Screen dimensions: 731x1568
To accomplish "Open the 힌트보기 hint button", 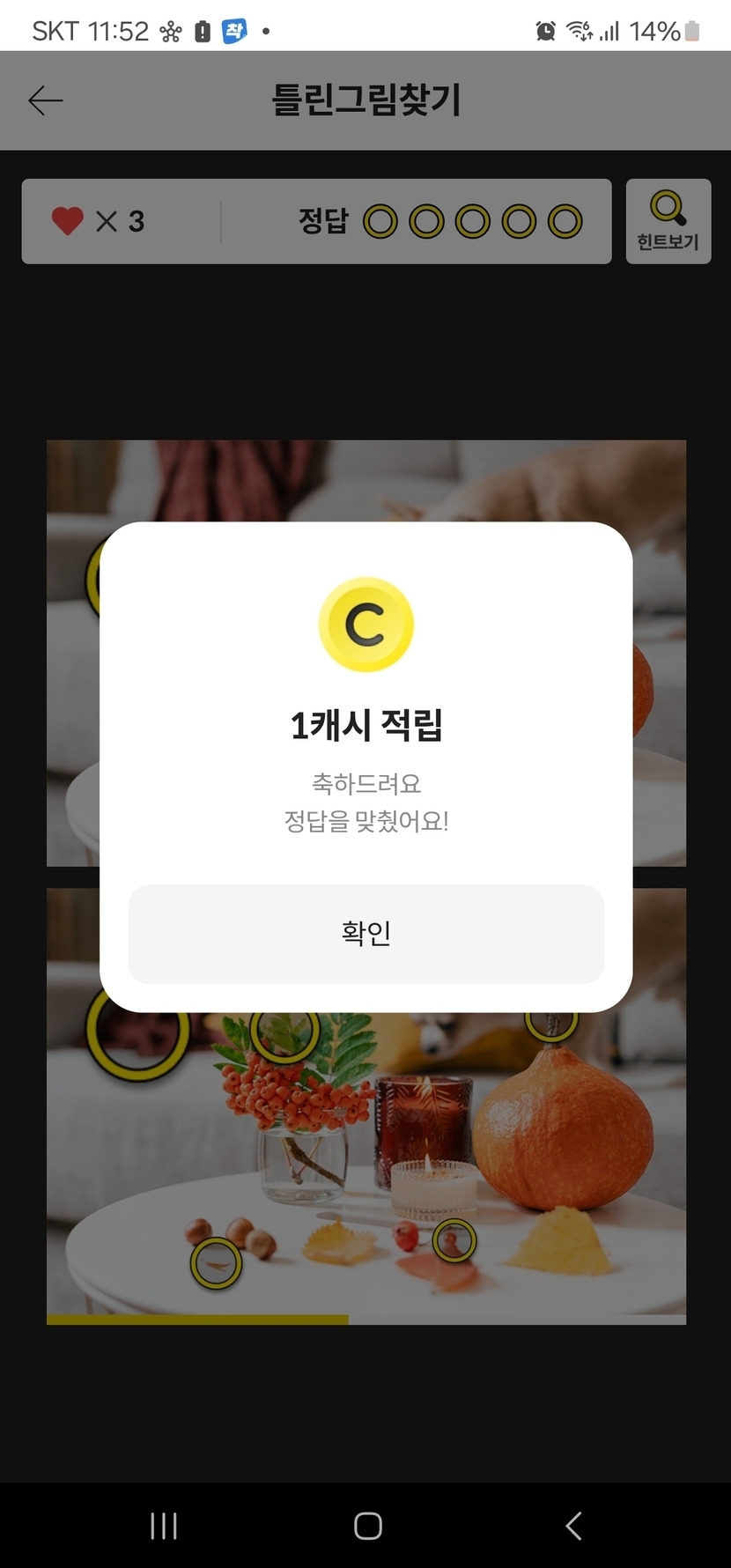I will 668,221.
